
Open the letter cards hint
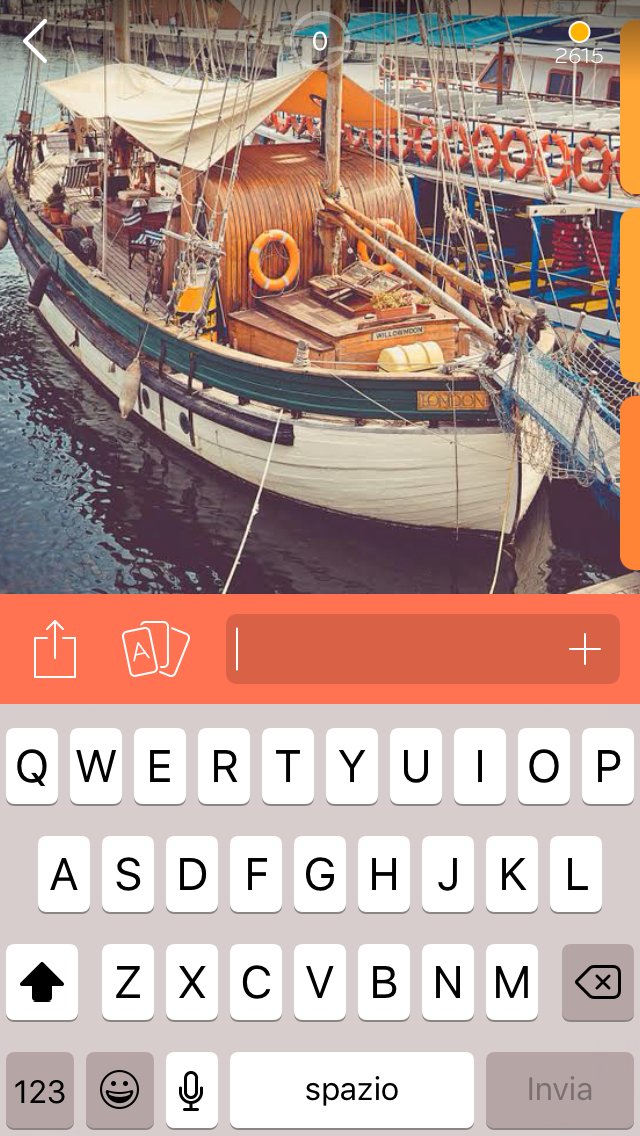coord(155,650)
